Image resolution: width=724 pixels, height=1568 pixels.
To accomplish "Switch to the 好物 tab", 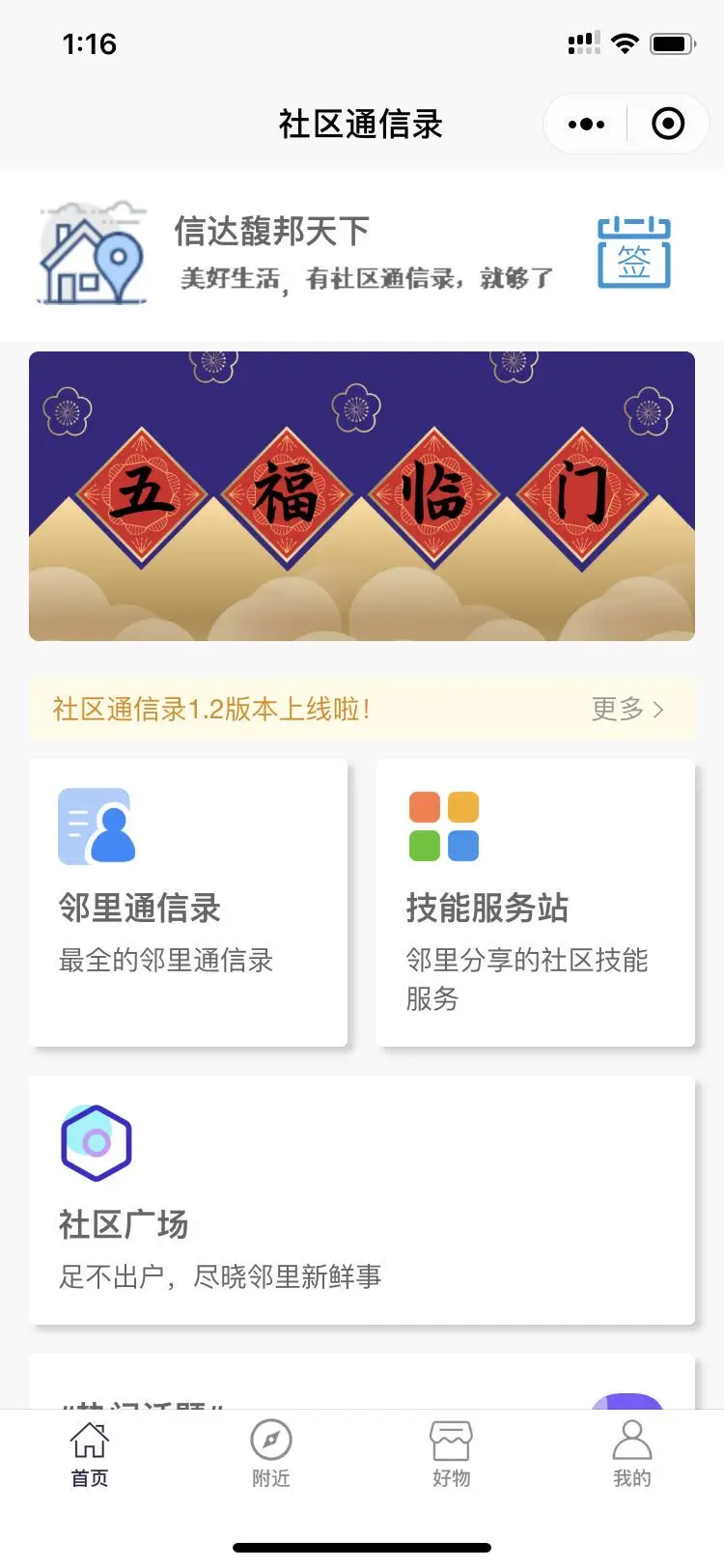I will (x=451, y=1454).
